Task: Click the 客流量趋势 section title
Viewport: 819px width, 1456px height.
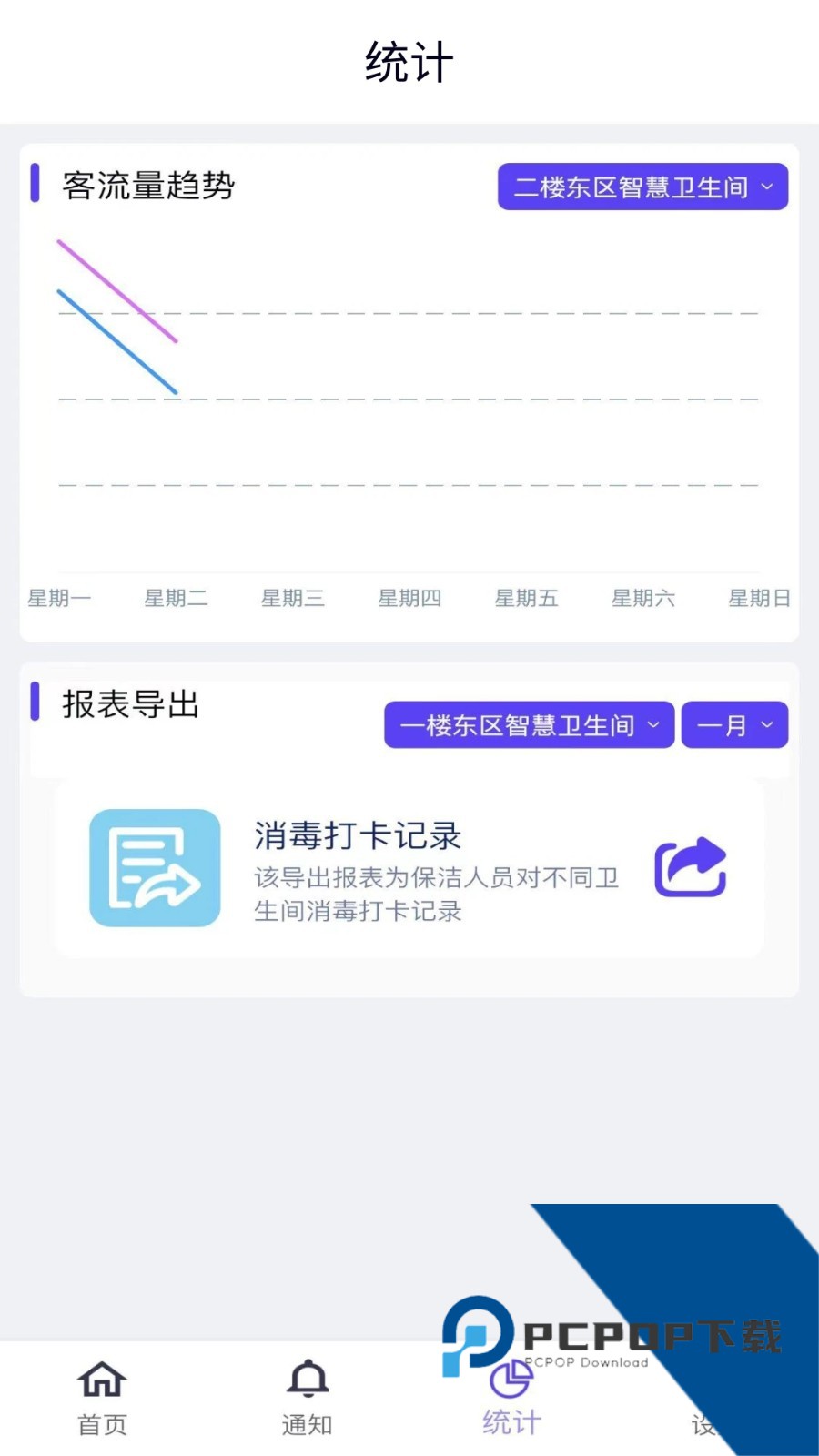Action: coord(148,187)
